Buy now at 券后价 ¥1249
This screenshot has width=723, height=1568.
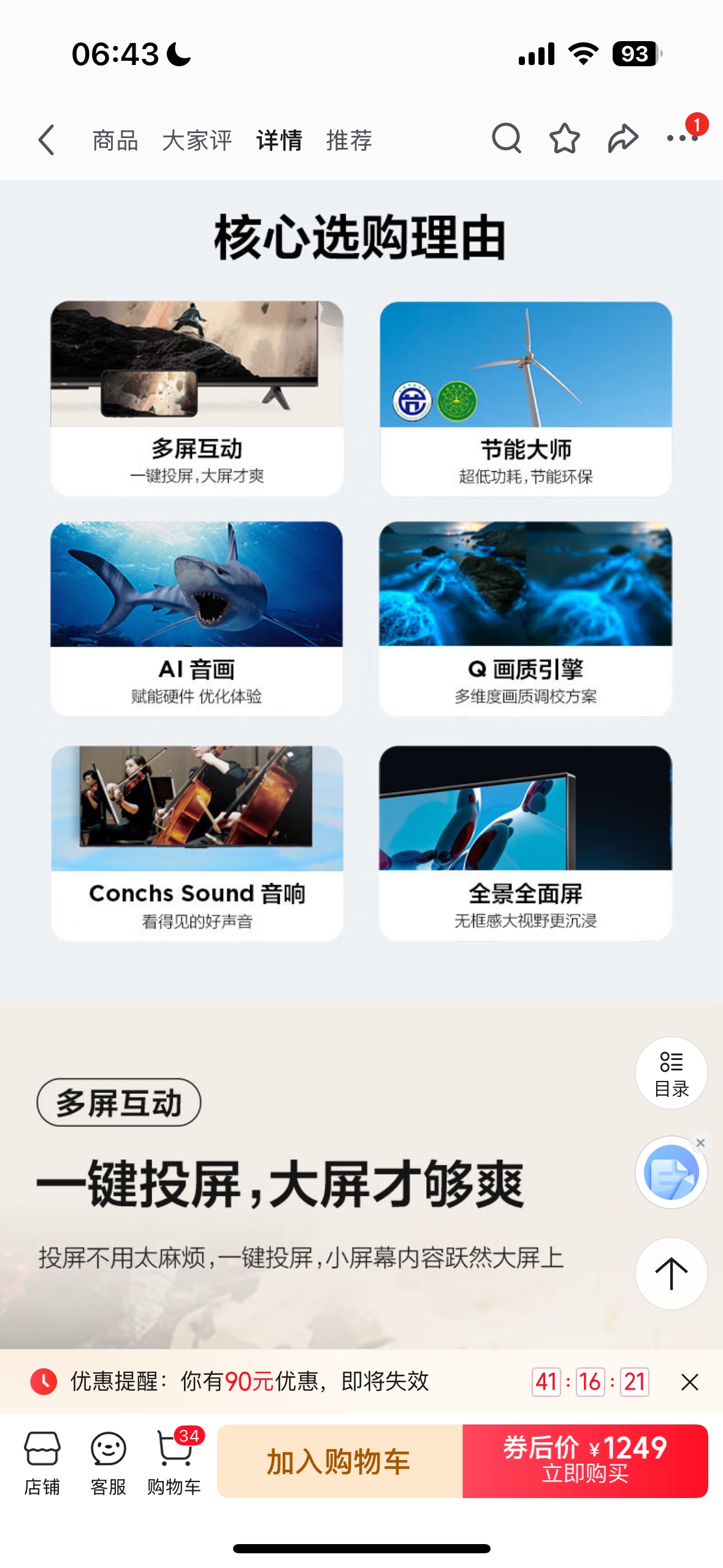click(x=585, y=1461)
